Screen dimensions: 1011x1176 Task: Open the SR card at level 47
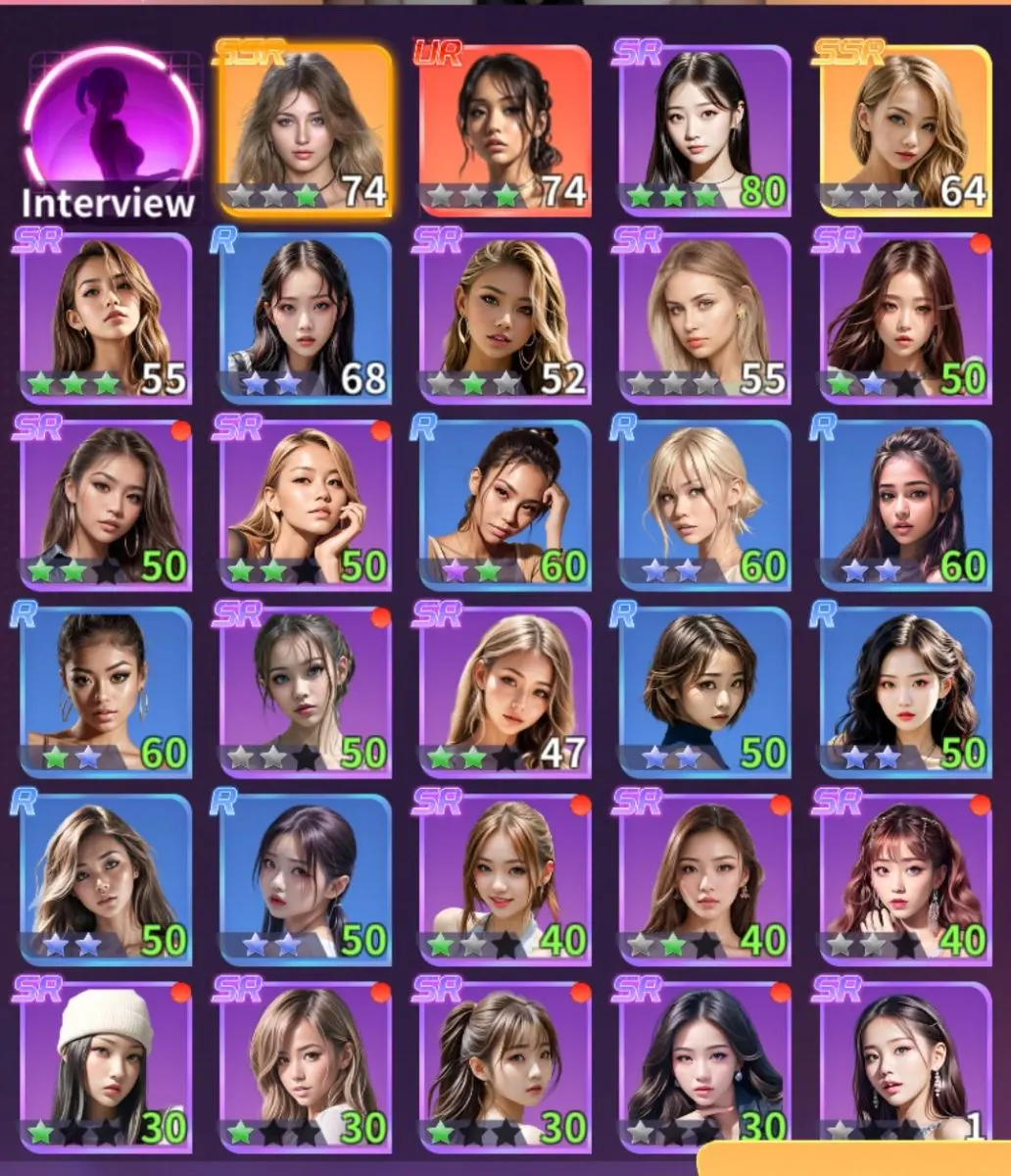tap(505, 692)
